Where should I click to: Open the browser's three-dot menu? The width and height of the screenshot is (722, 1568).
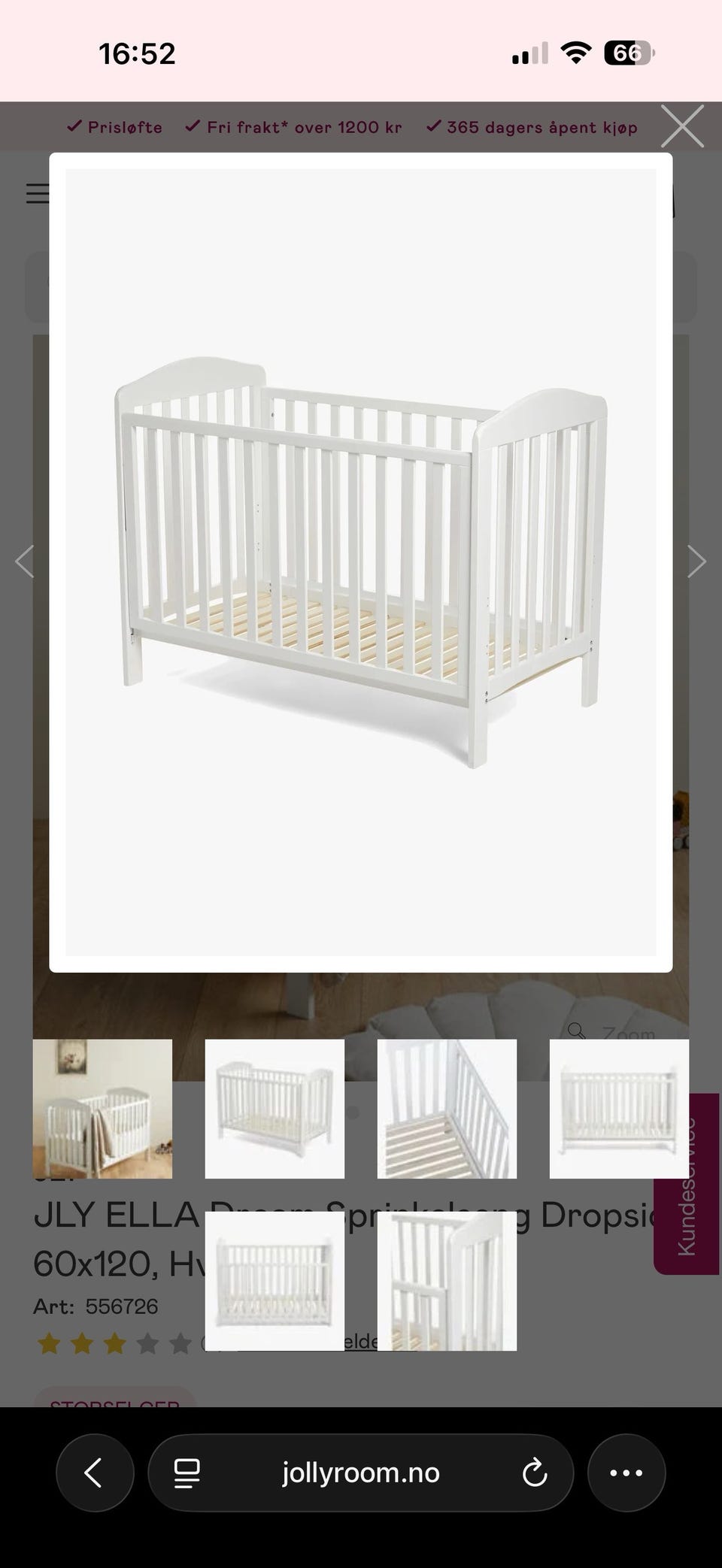(x=626, y=1473)
